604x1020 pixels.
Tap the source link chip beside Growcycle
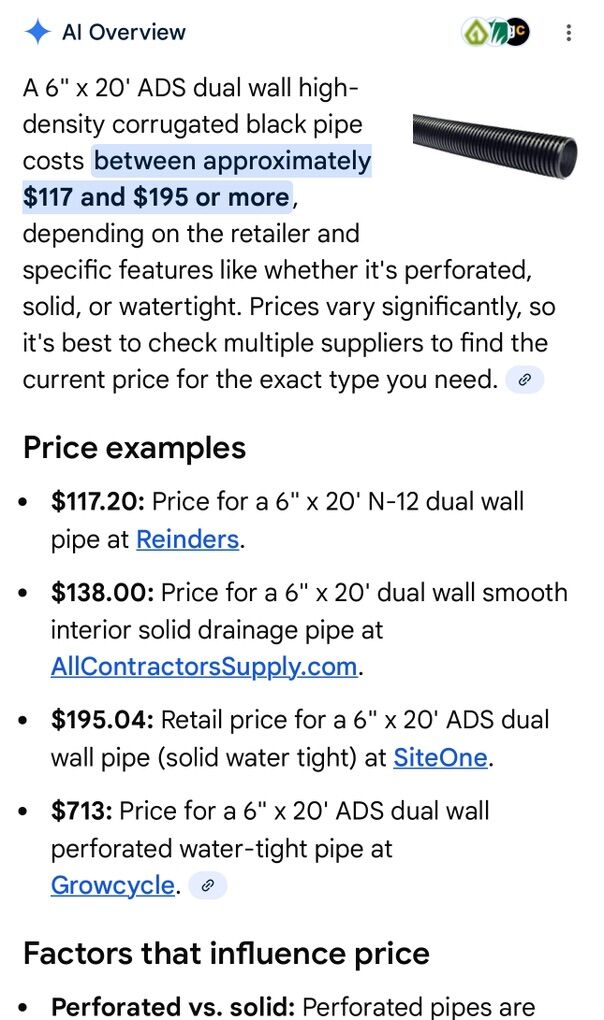click(208, 885)
